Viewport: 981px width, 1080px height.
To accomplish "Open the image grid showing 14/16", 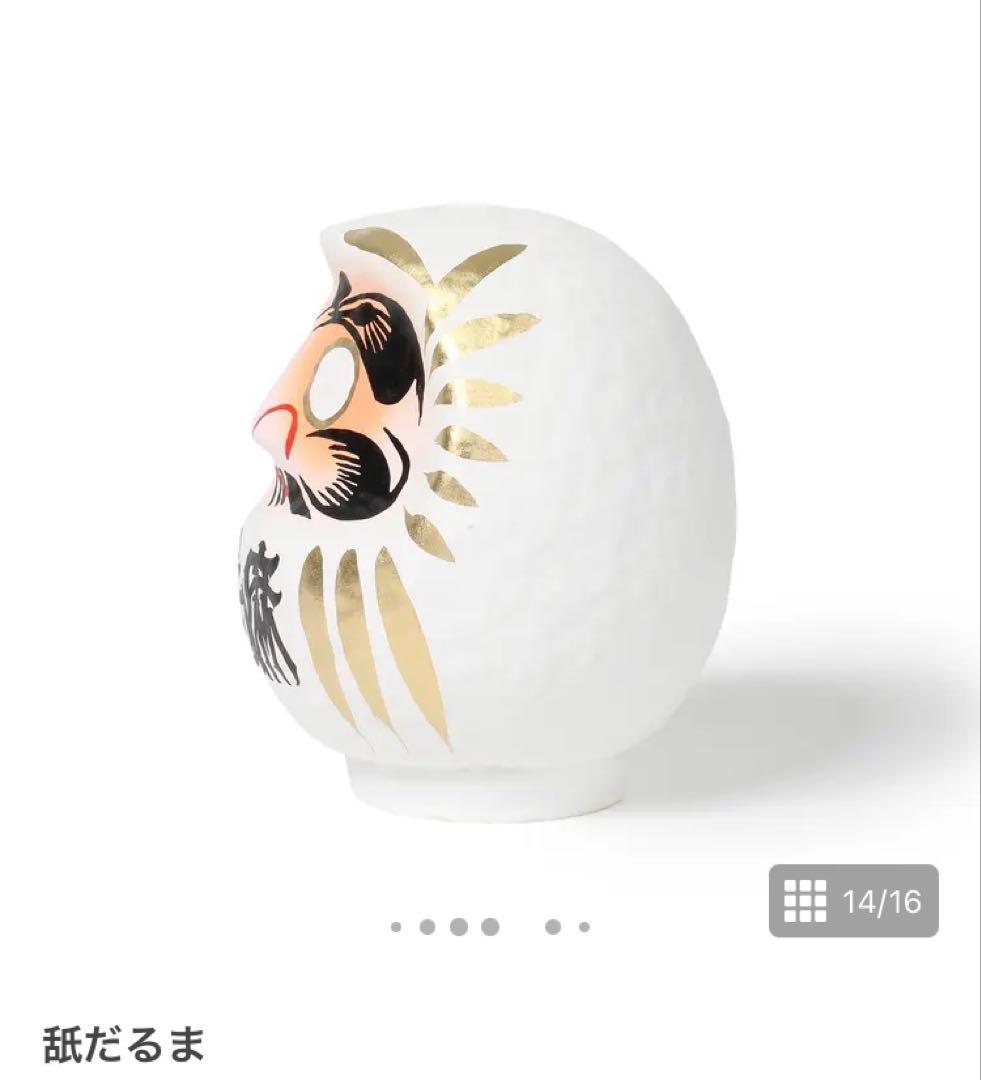I will click(x=853, y=901).
